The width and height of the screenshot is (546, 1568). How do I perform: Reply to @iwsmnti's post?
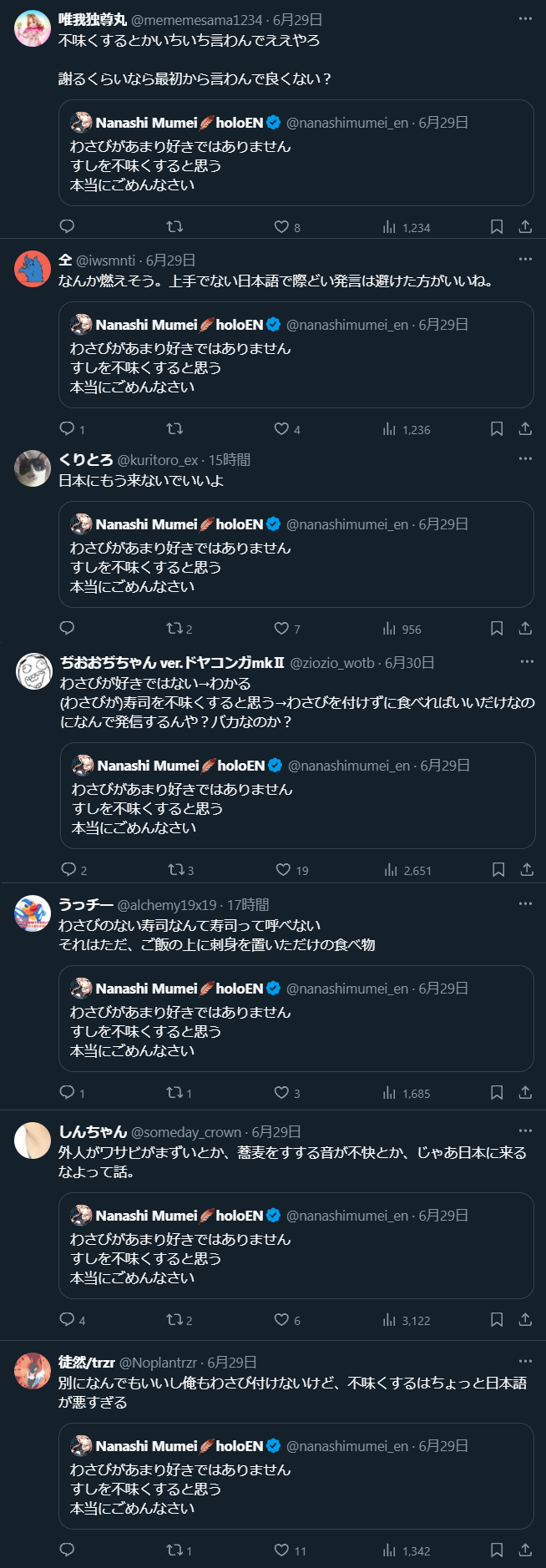68,428
